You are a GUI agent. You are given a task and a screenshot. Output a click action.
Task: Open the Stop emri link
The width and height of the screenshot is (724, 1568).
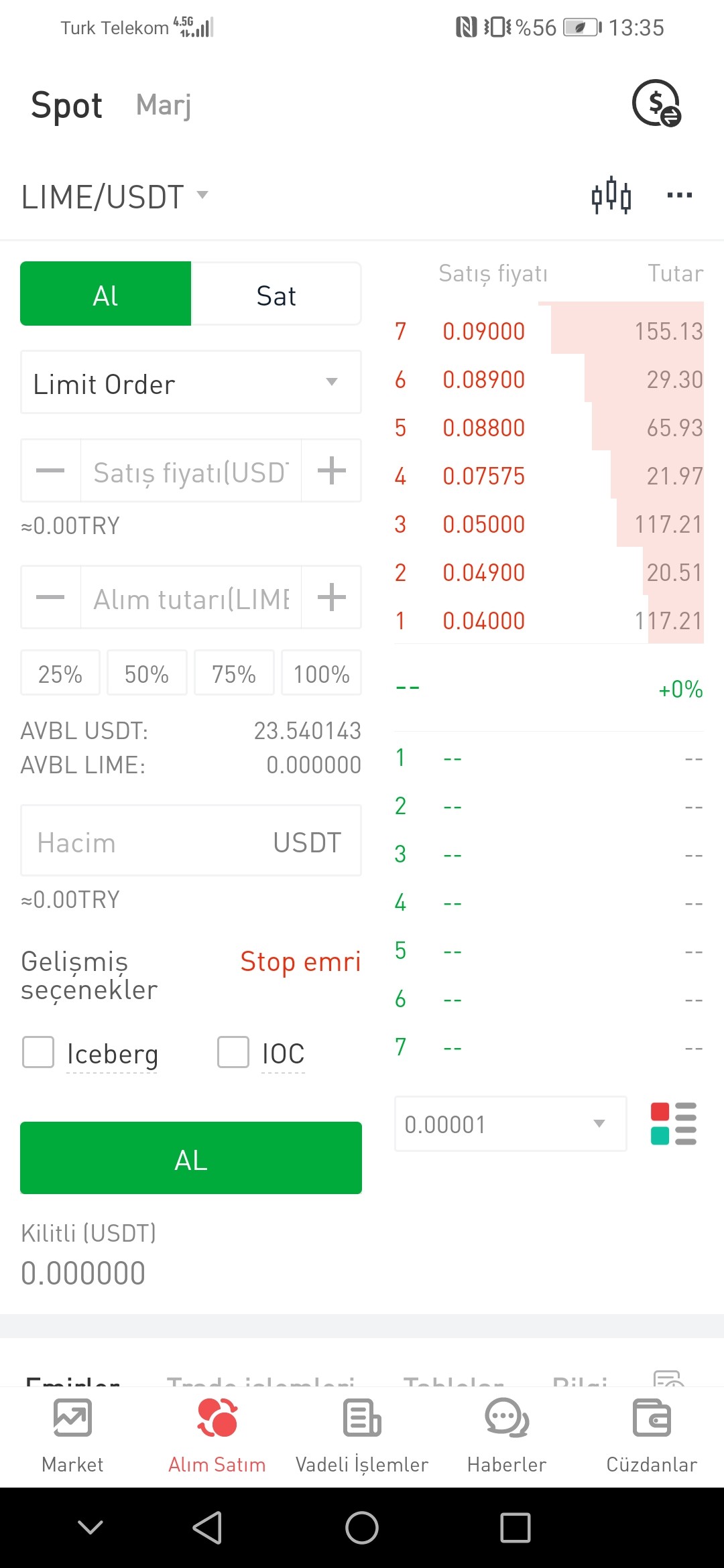tap(300, 962)
